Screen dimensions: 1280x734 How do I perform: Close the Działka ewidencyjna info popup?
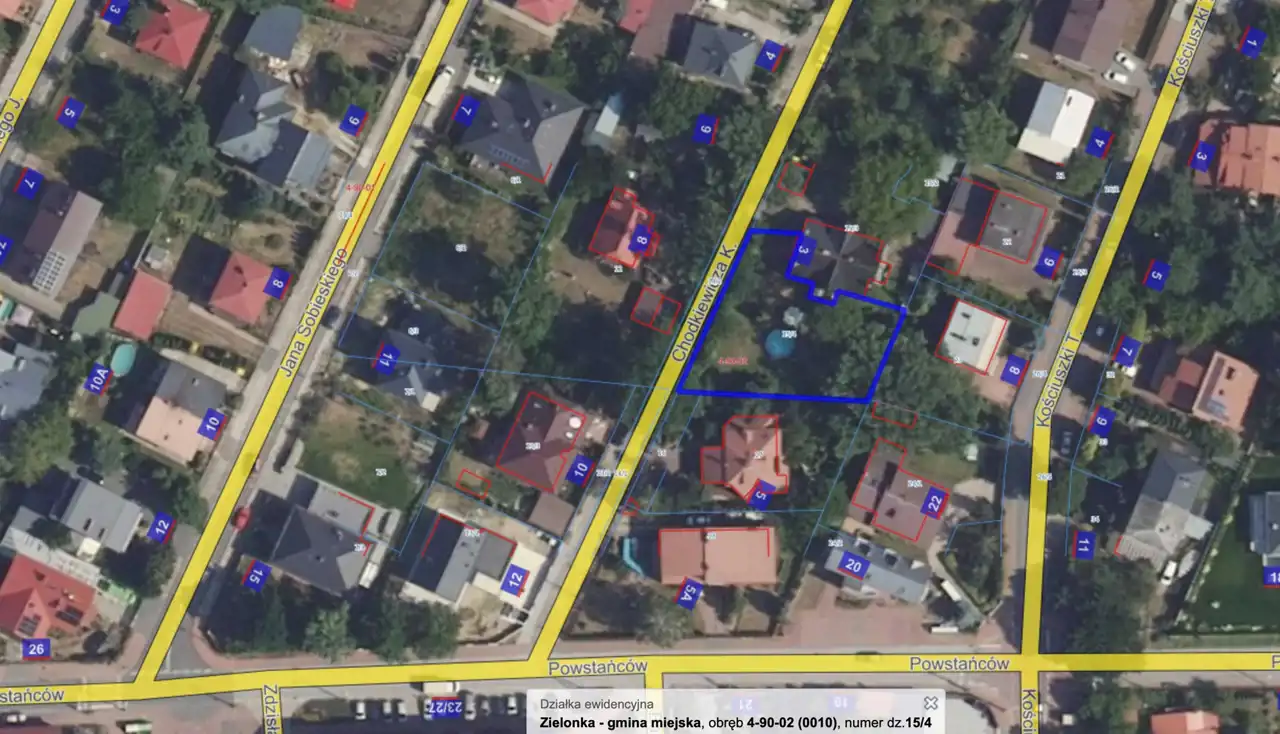(930, 703)
